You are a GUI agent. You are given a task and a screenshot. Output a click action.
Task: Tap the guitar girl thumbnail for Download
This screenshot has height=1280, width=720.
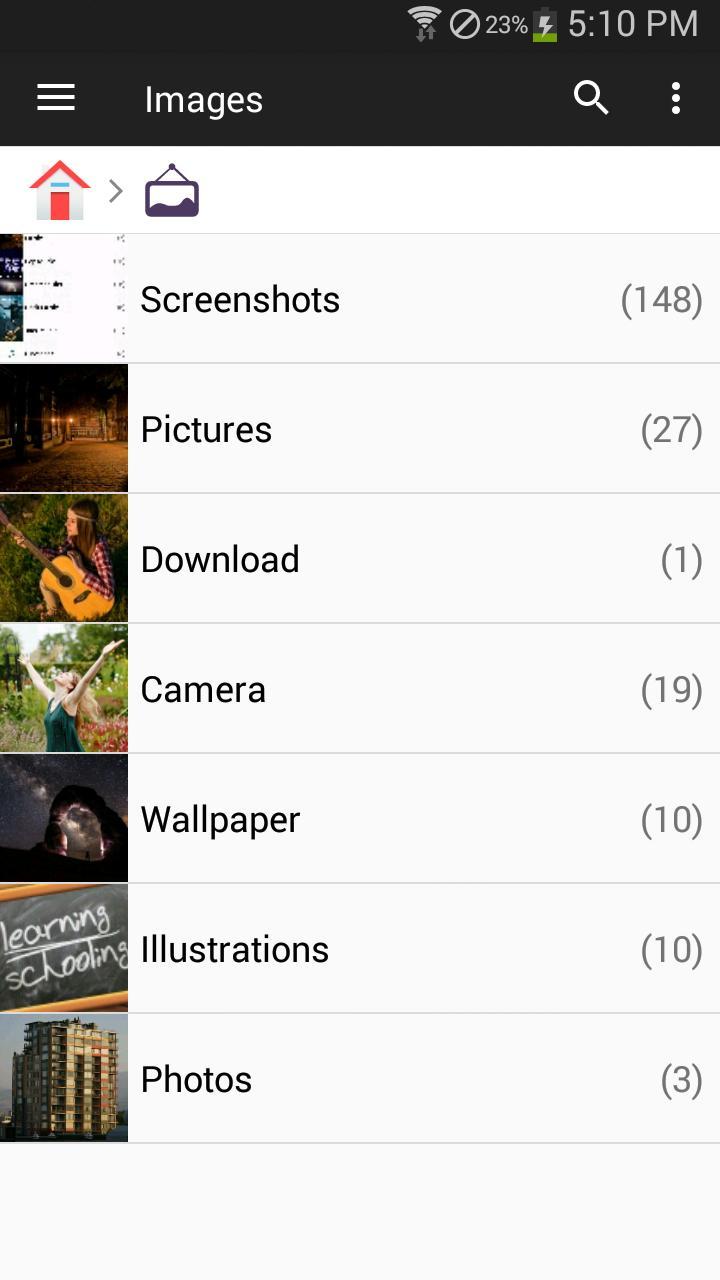(63, 558)
